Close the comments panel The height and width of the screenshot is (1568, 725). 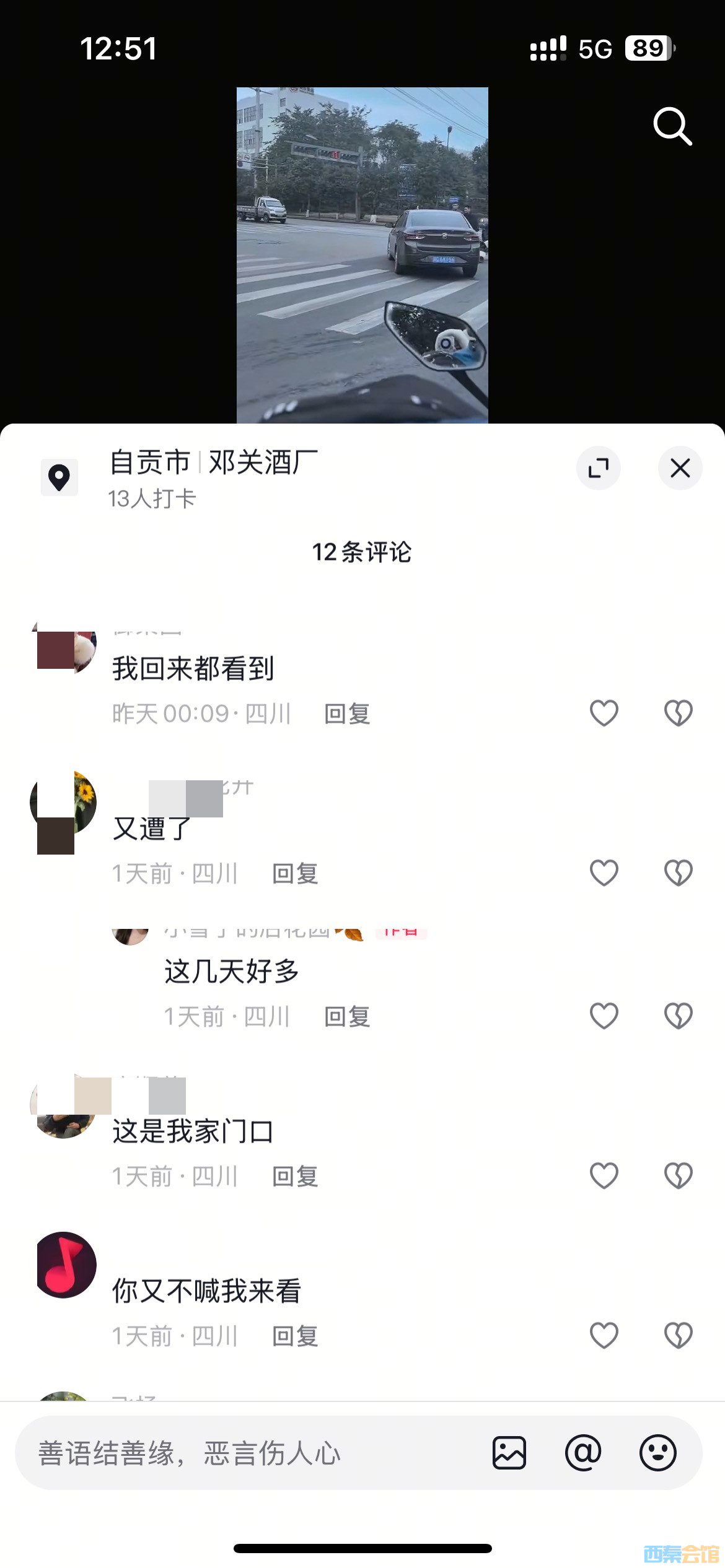tap(680, 468)
